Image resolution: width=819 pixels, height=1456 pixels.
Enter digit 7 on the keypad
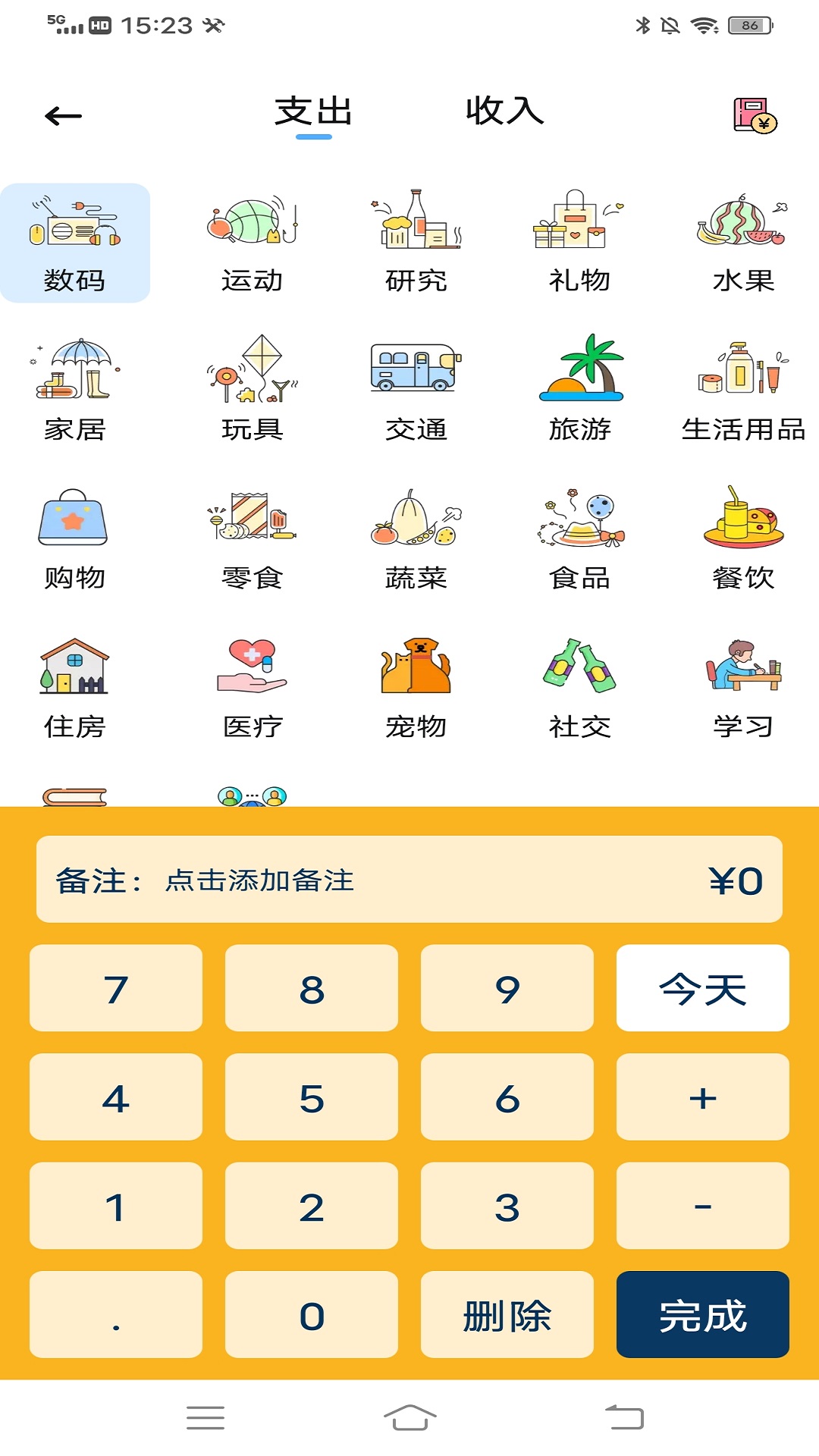pos(116,988)
